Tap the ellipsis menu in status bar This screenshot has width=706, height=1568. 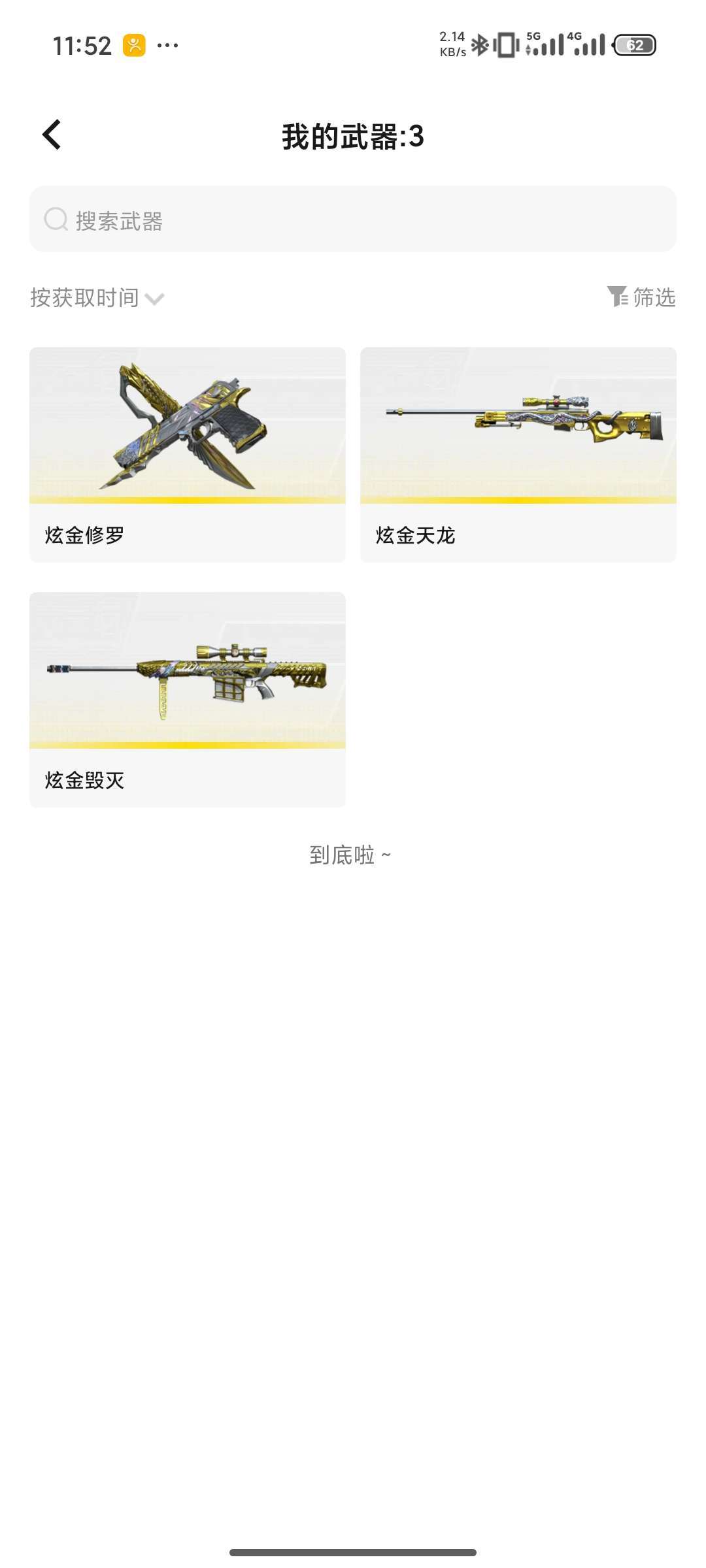click(167, 44)
